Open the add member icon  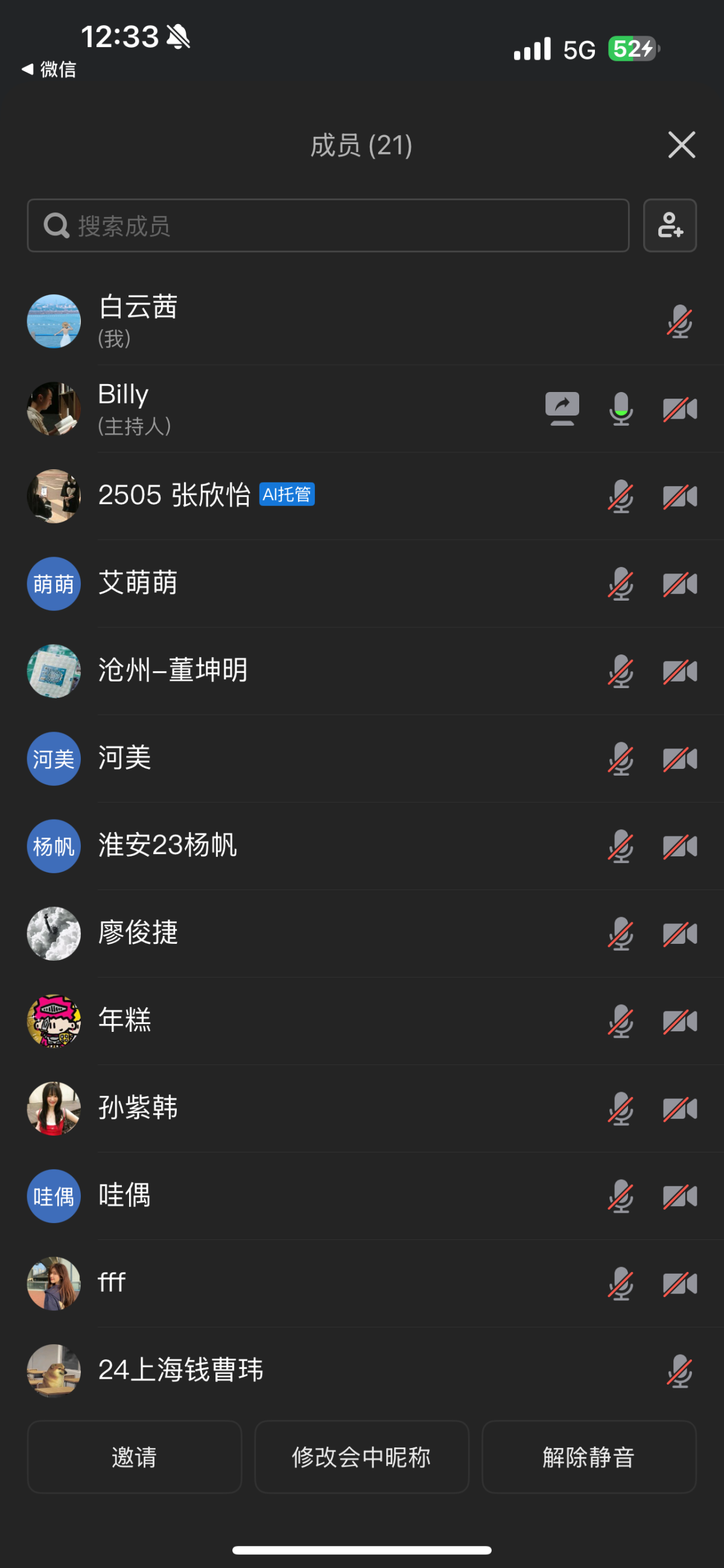pyautogui.click(x=669, y=225)
